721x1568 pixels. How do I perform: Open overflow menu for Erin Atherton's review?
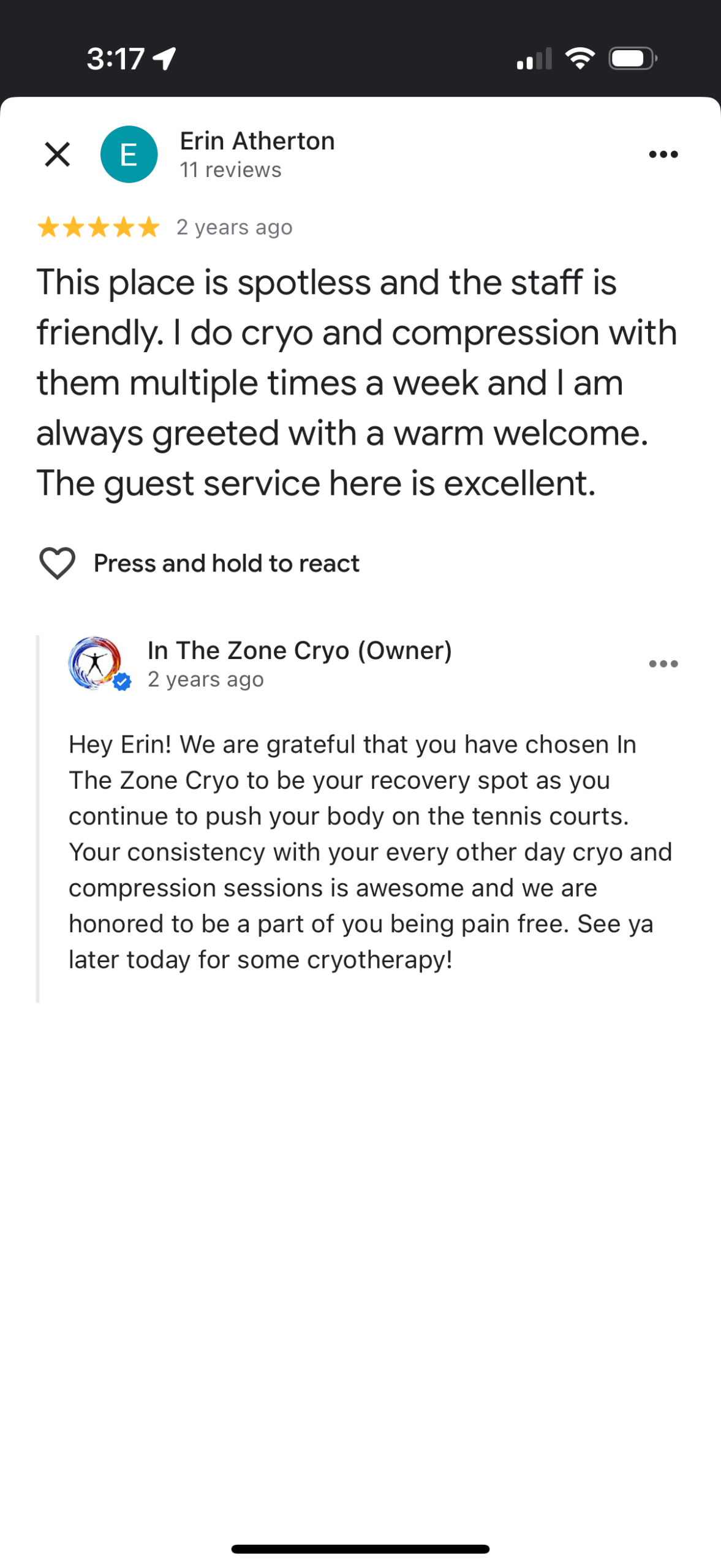pyautogui.click(x=663, y=154)
